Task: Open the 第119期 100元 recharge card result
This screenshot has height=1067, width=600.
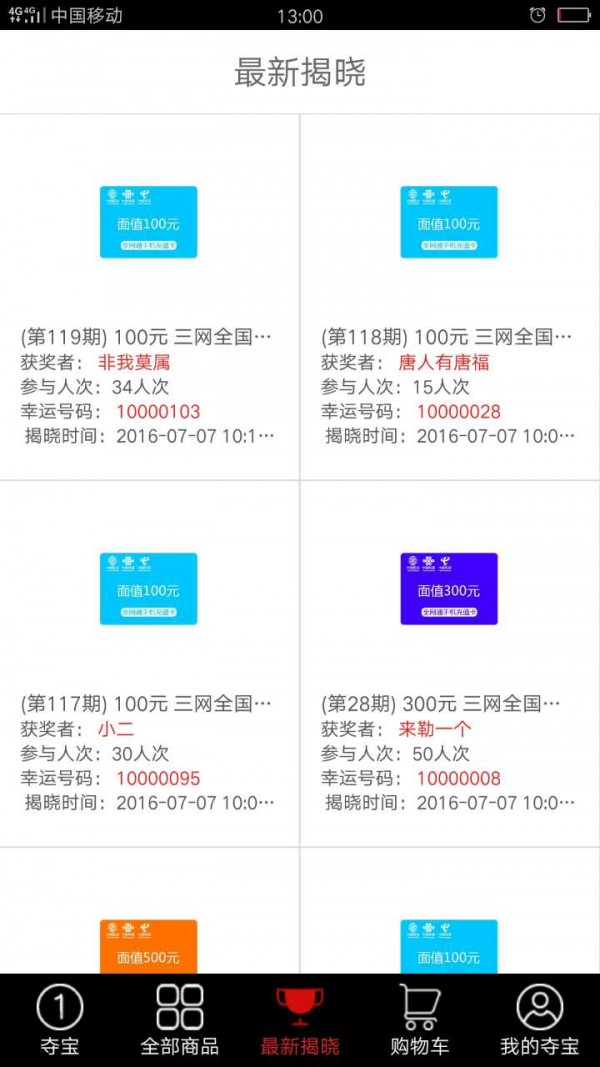Action: pyautogui.click(x=149, y=297)
